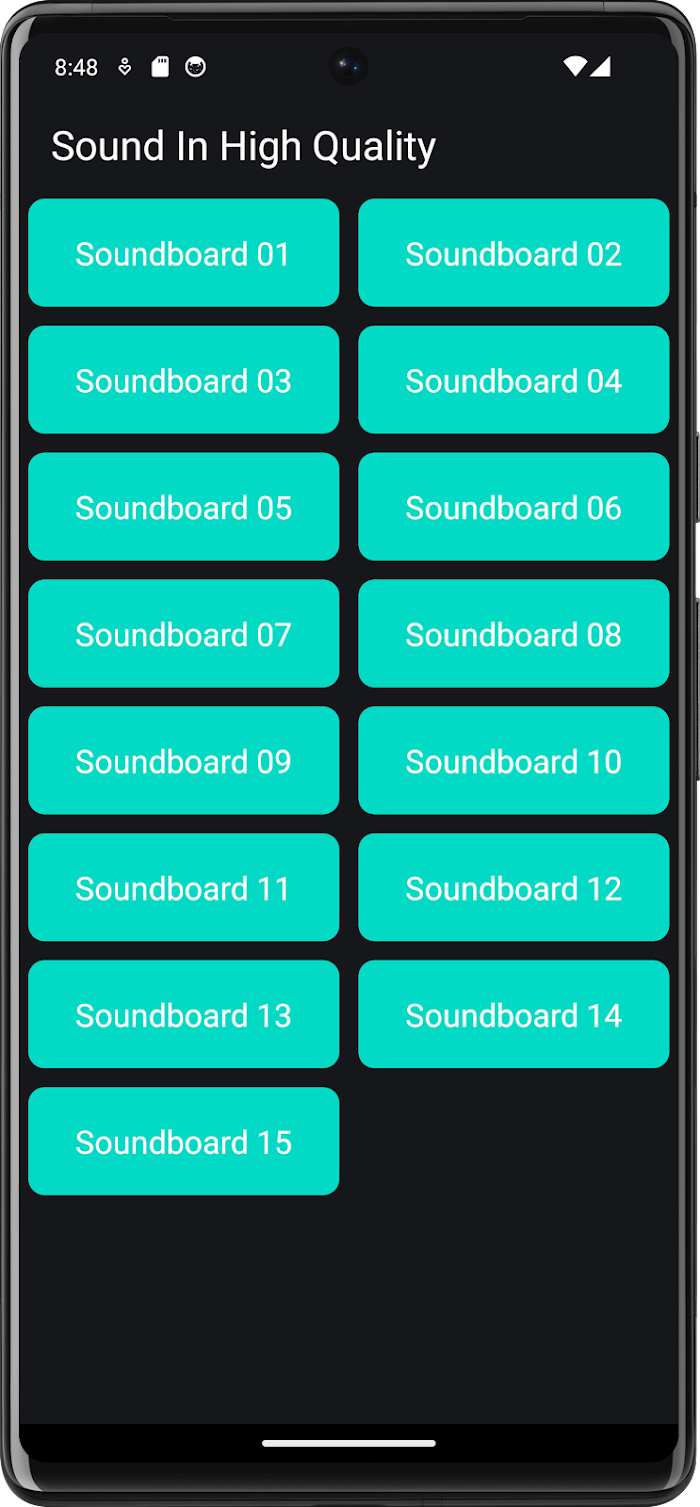Select Soundboard 03
The height and width of the screenshot is (1507, 700).
click(184, 380)
